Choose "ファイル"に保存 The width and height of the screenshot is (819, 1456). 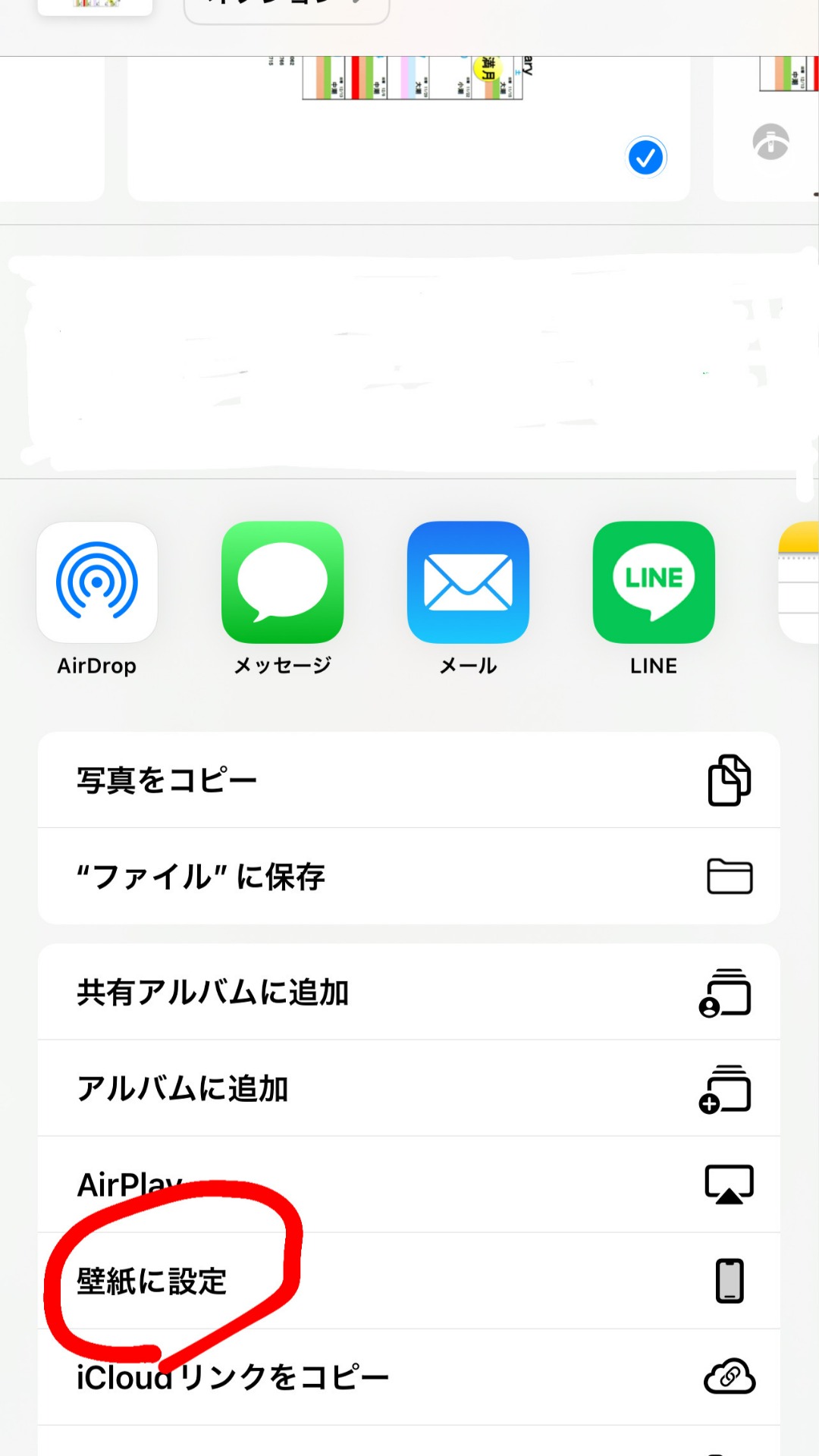409,876
